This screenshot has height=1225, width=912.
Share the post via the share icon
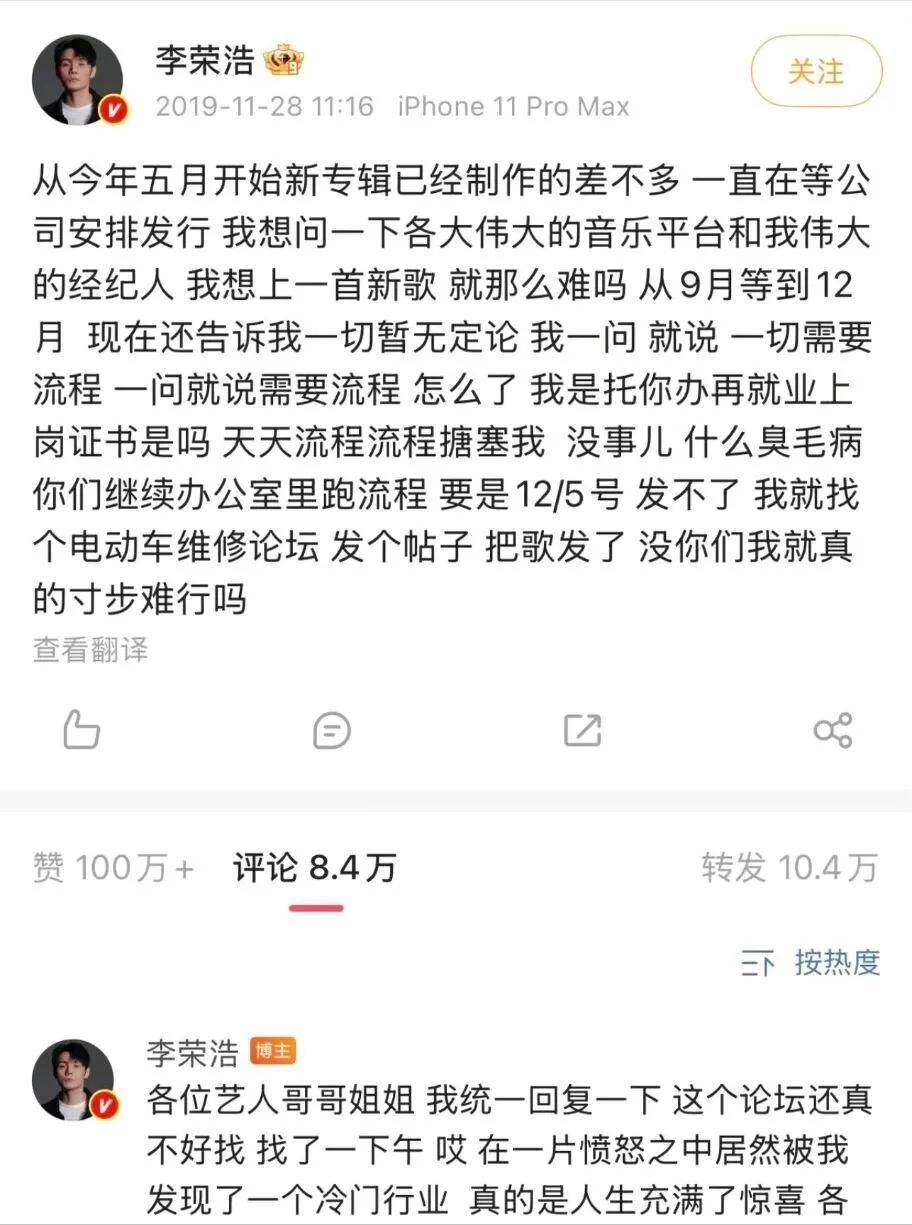[832, 730]
